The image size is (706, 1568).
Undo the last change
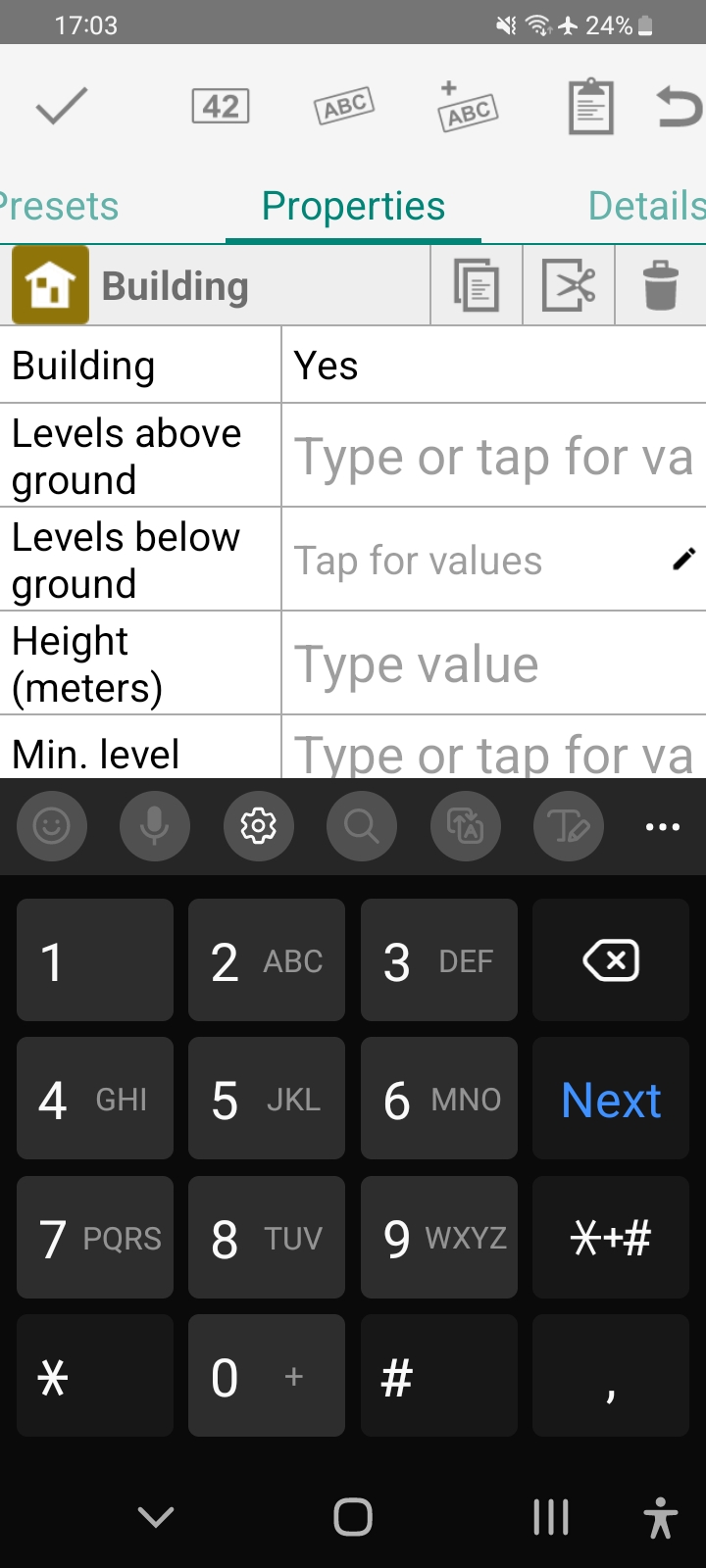(x=679, y=106)
